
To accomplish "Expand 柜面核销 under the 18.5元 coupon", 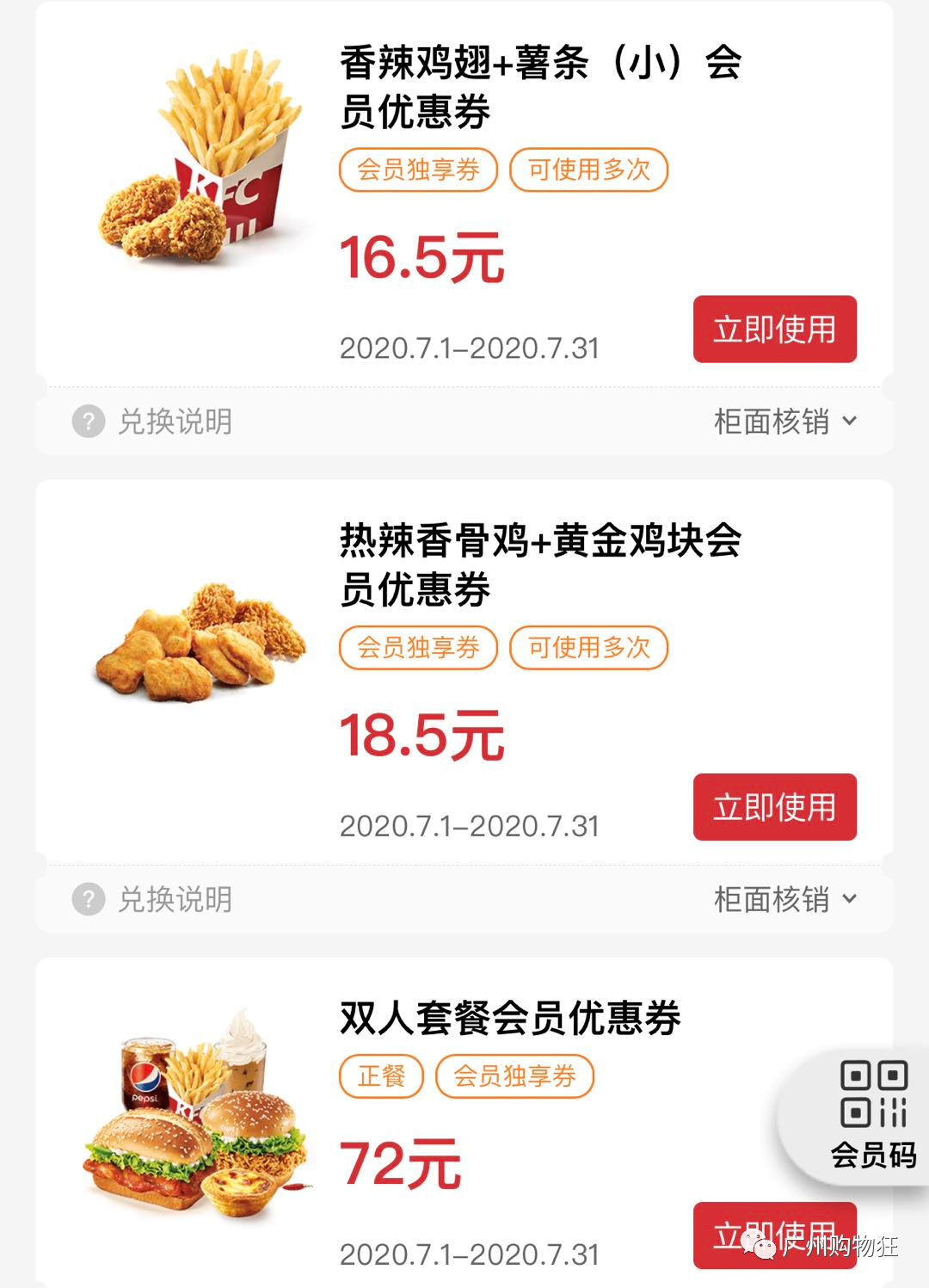I will [784, 899].
